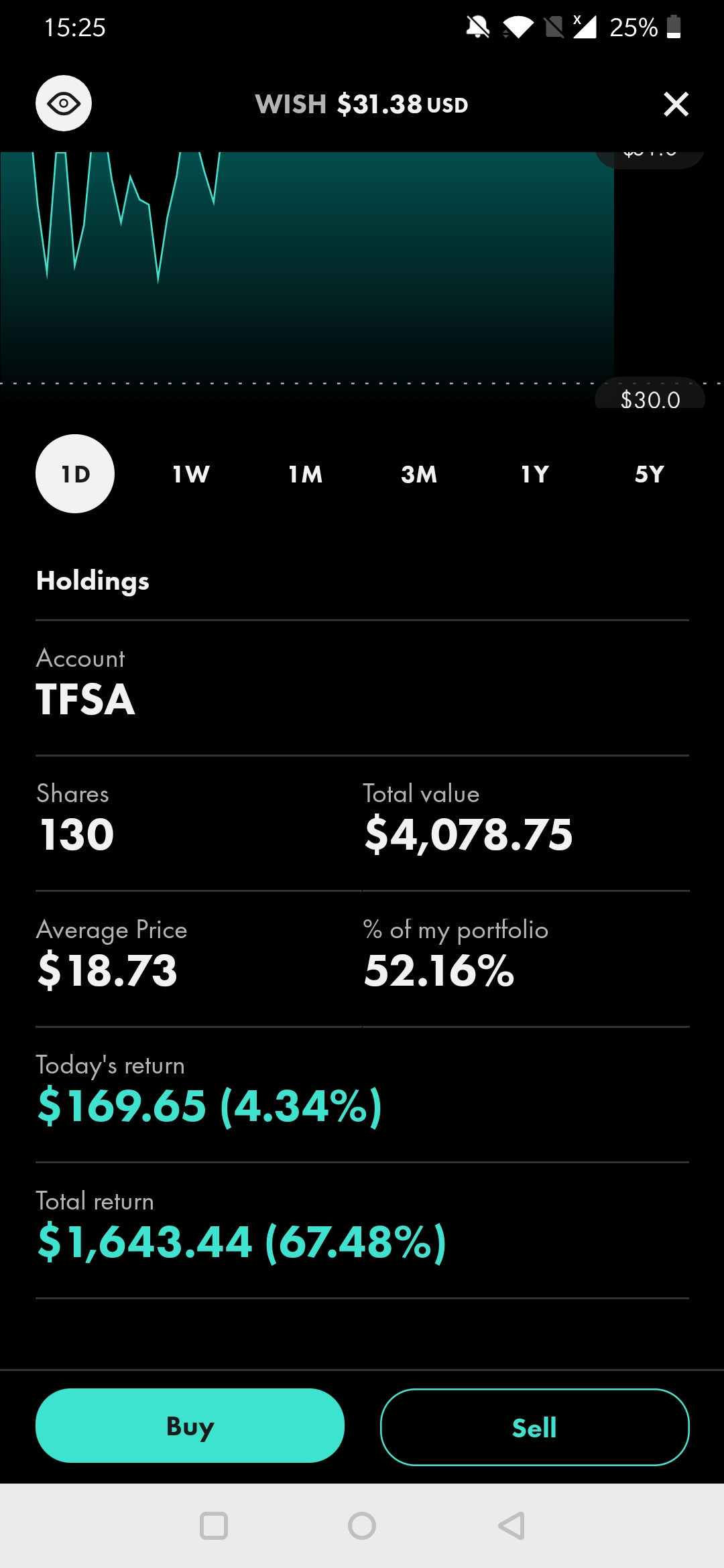Close the WISH stock detail screen
Image resolution: width=724 pixels, height=1568 pixels.
676,105
